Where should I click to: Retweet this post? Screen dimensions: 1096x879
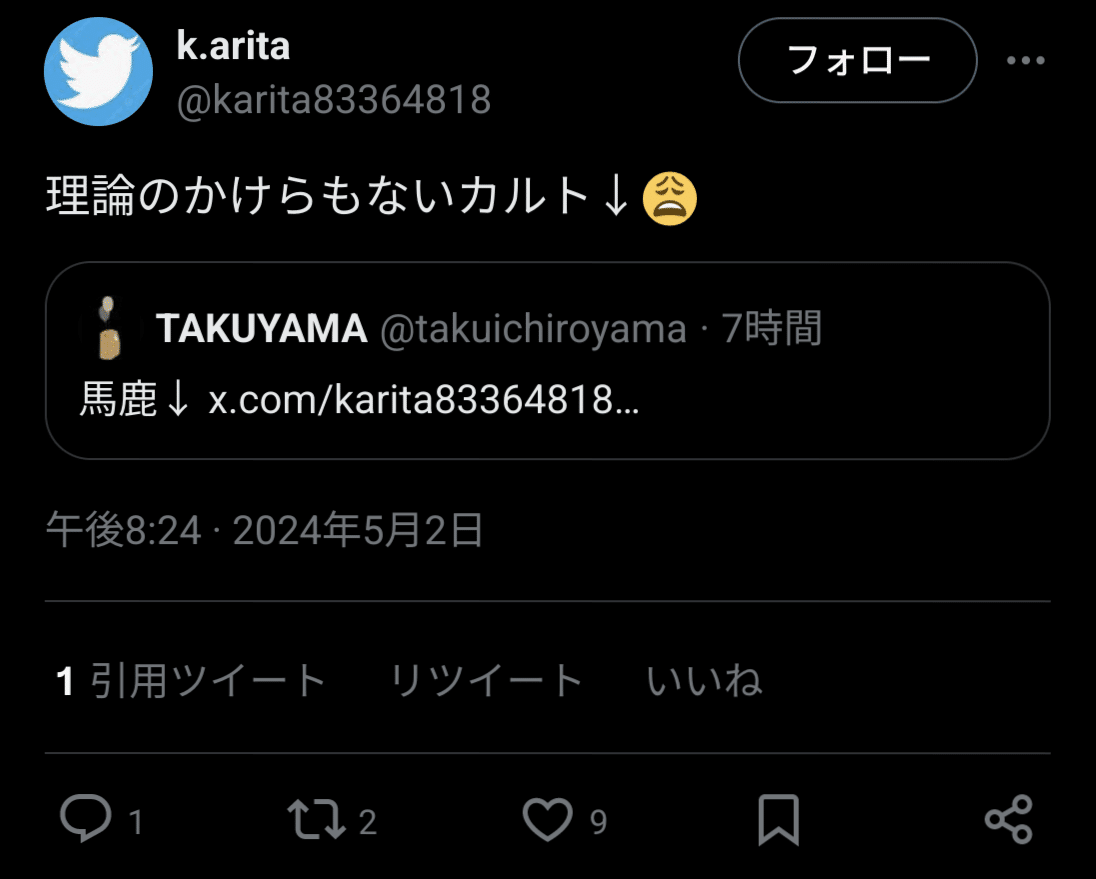317,820
